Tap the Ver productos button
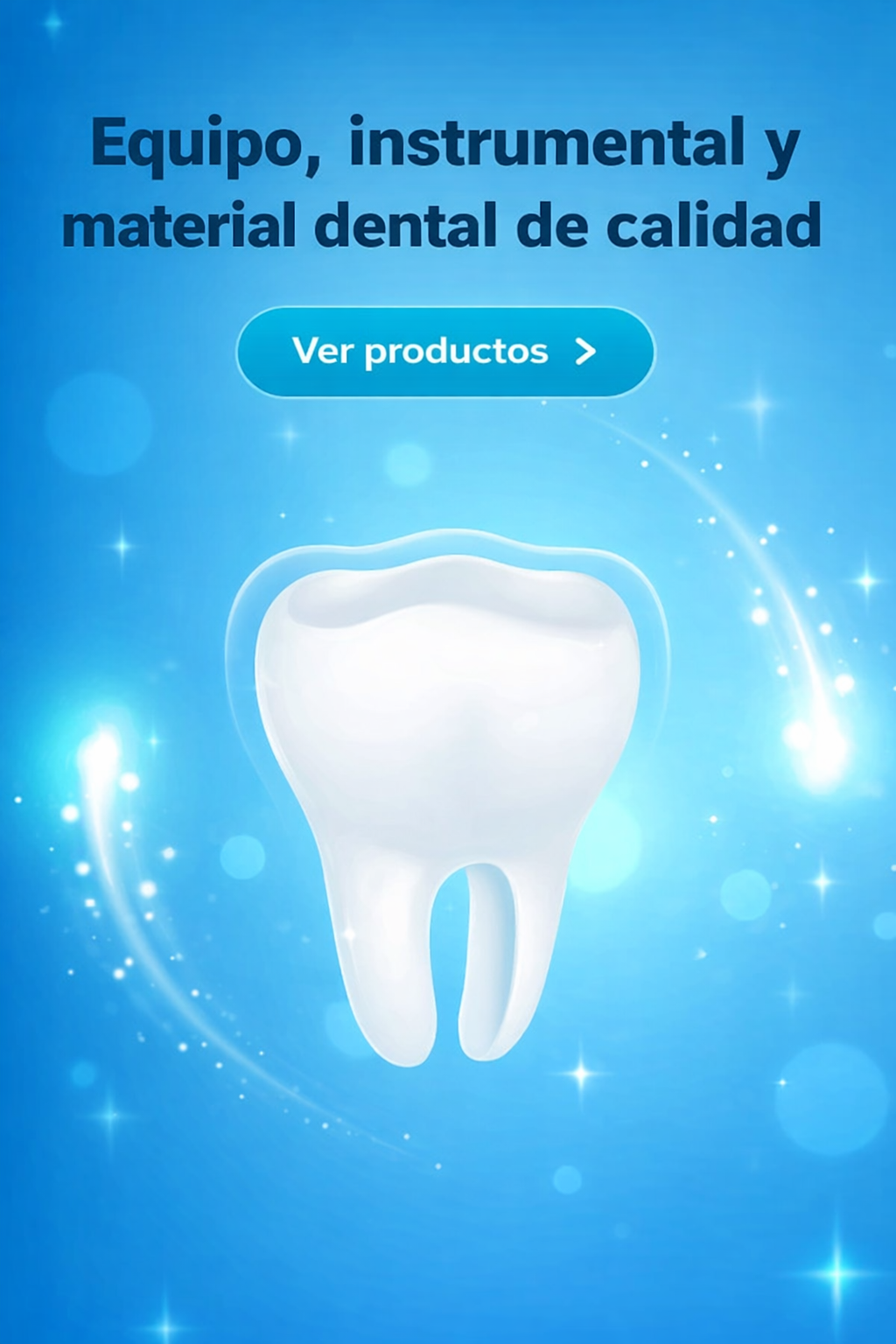 [444, 352]
